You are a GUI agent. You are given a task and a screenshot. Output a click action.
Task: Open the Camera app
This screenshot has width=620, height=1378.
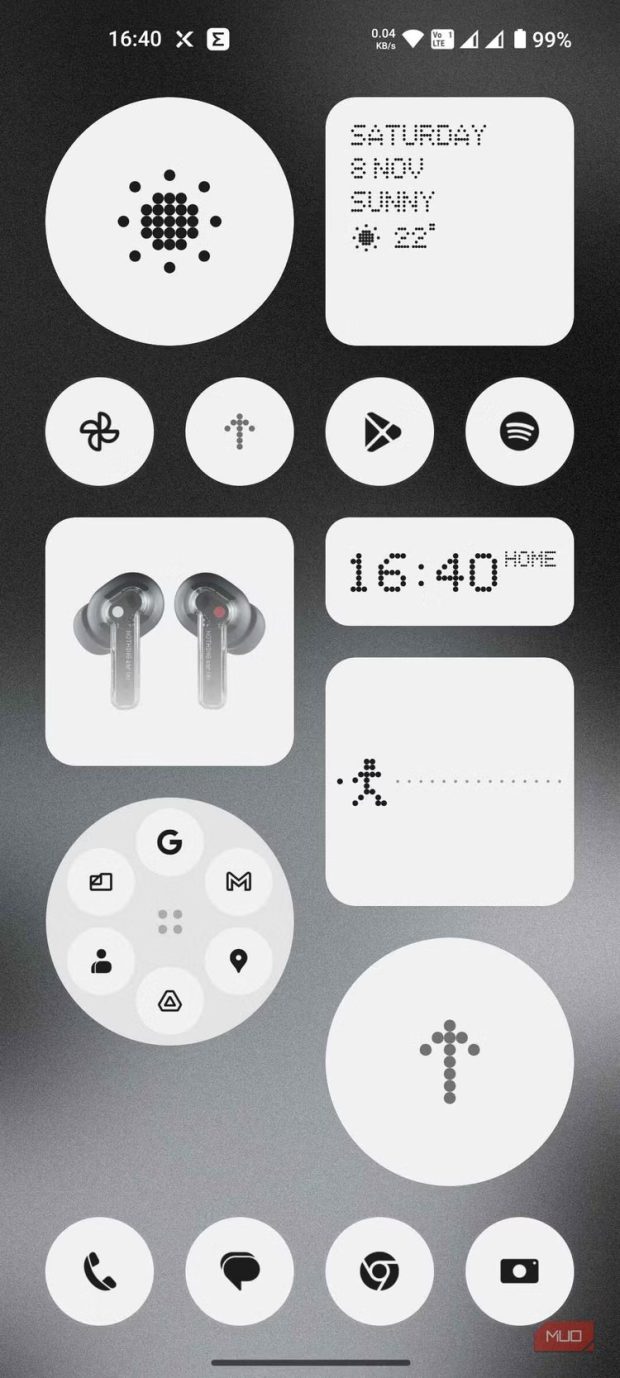coord(519,1271)
